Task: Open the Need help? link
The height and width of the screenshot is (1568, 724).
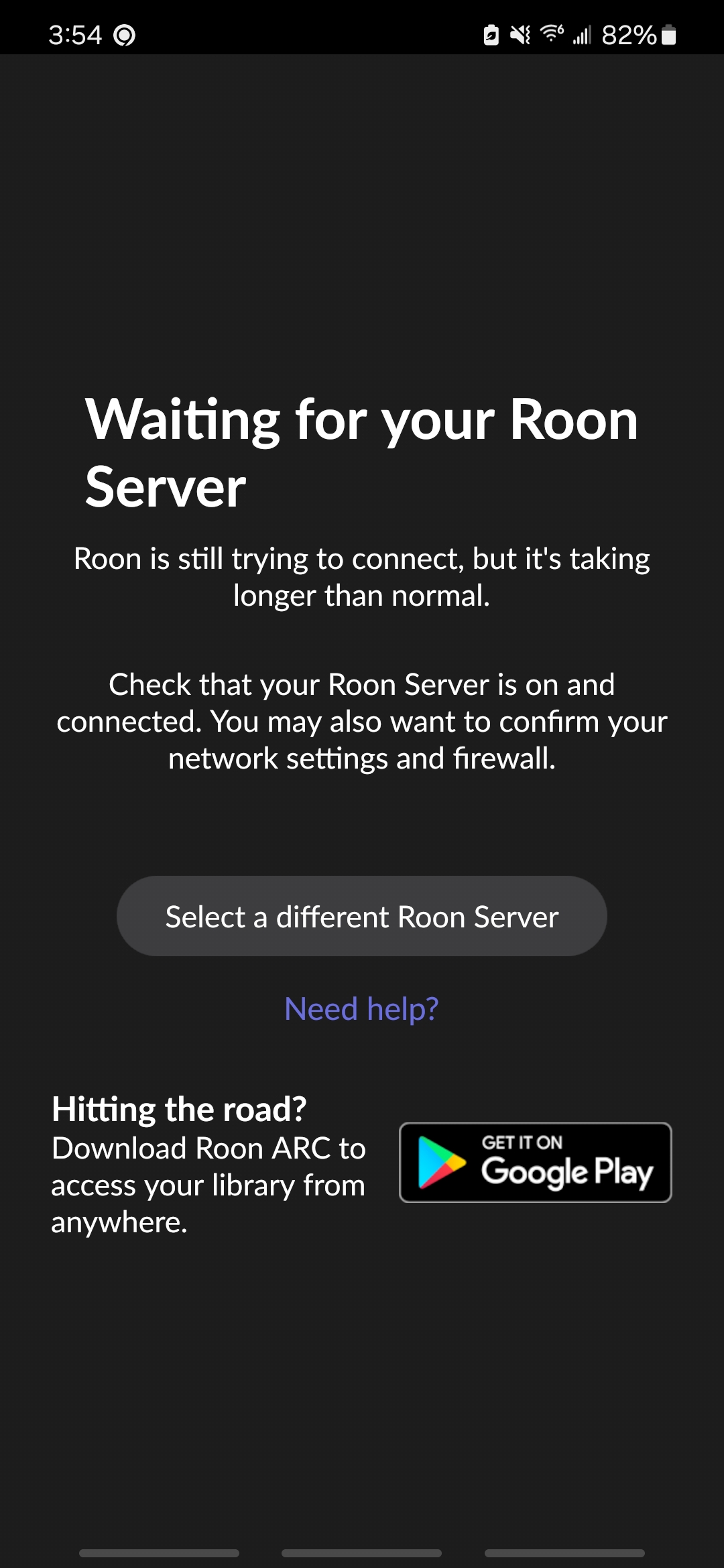Action: point(361,1008)
